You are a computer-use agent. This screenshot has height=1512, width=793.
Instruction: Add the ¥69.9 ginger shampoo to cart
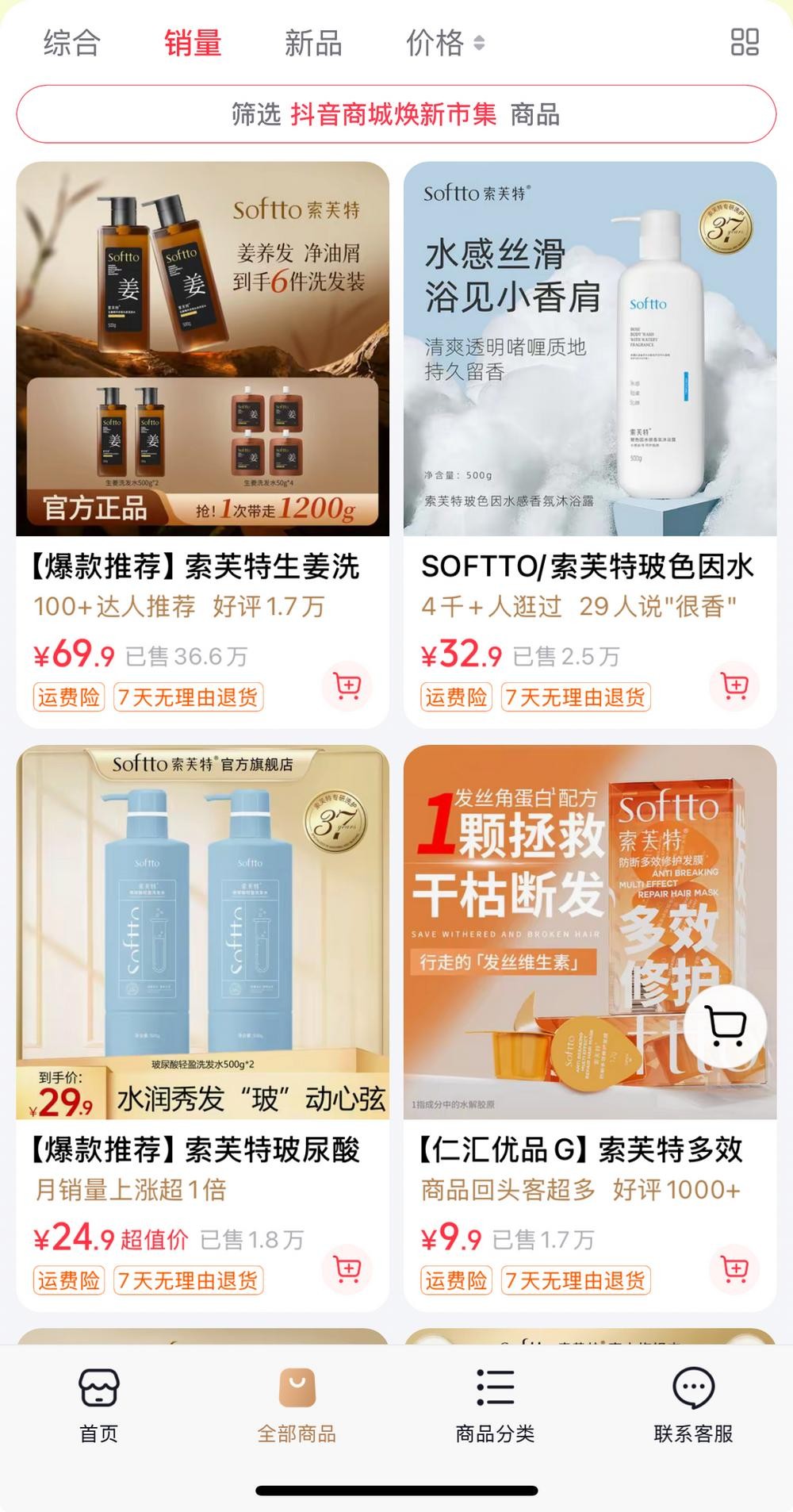click(x=347, y=685)
